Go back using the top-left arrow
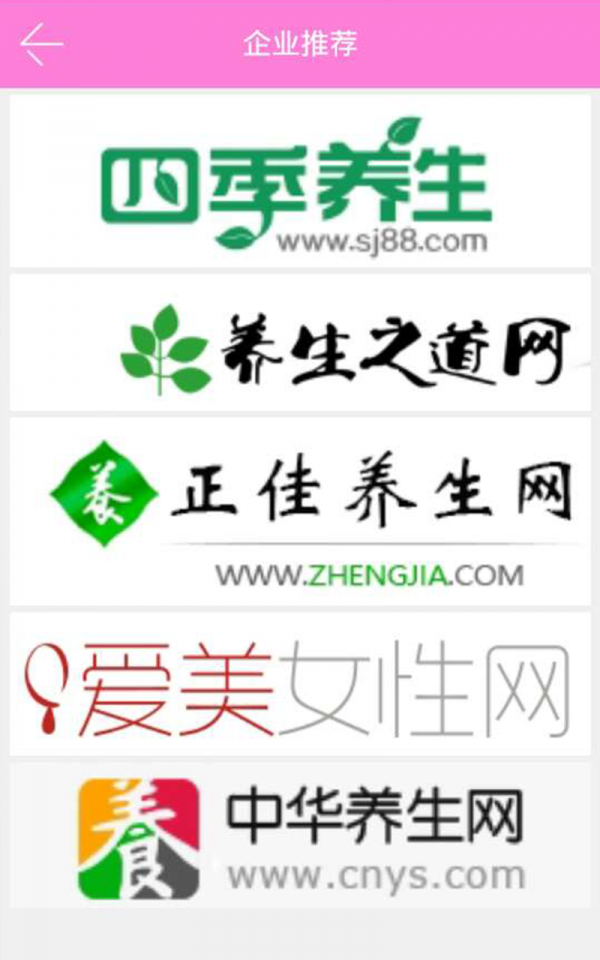Viewport: 600px width, 960px height. (x=41, y=45)
